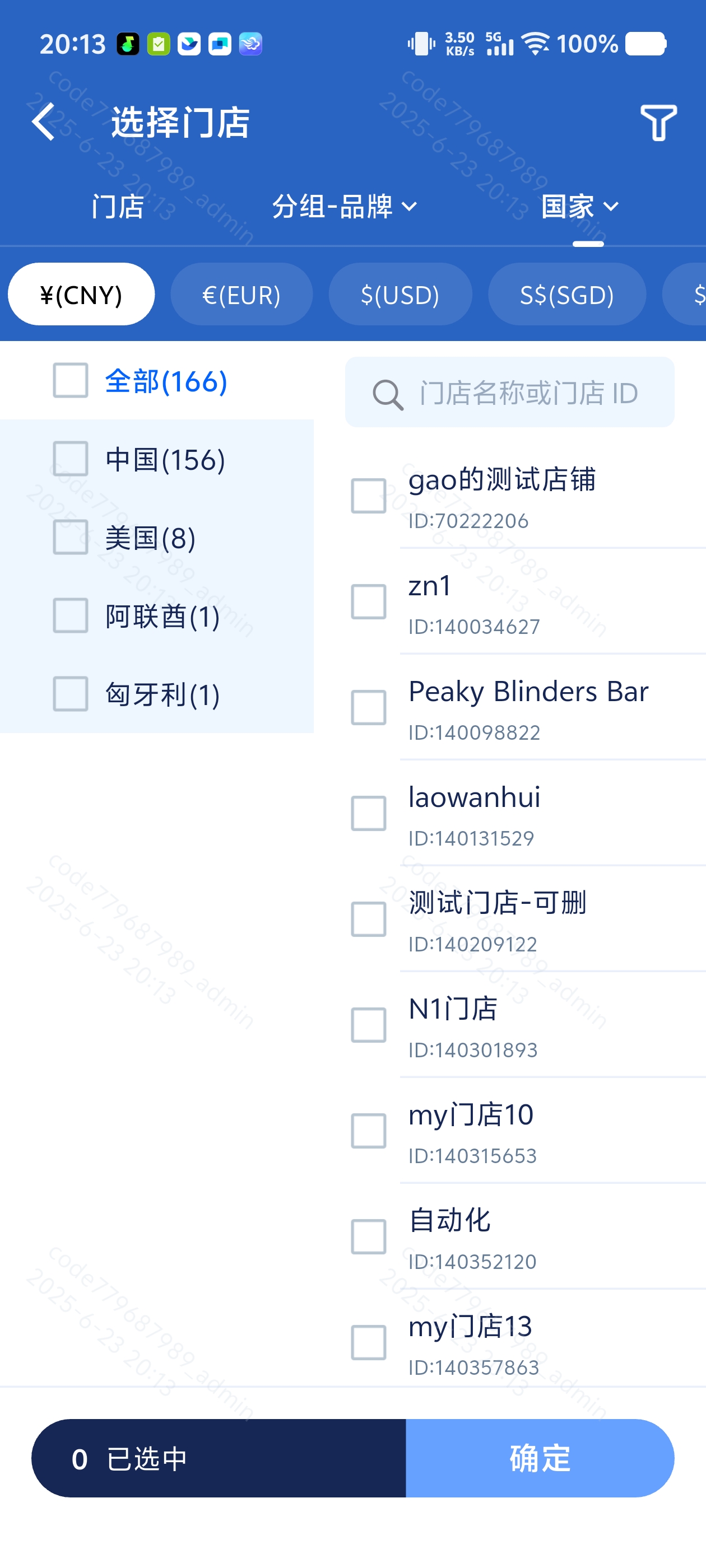
Task: Check the 自动化 store
Action: tap(369, 1237)
